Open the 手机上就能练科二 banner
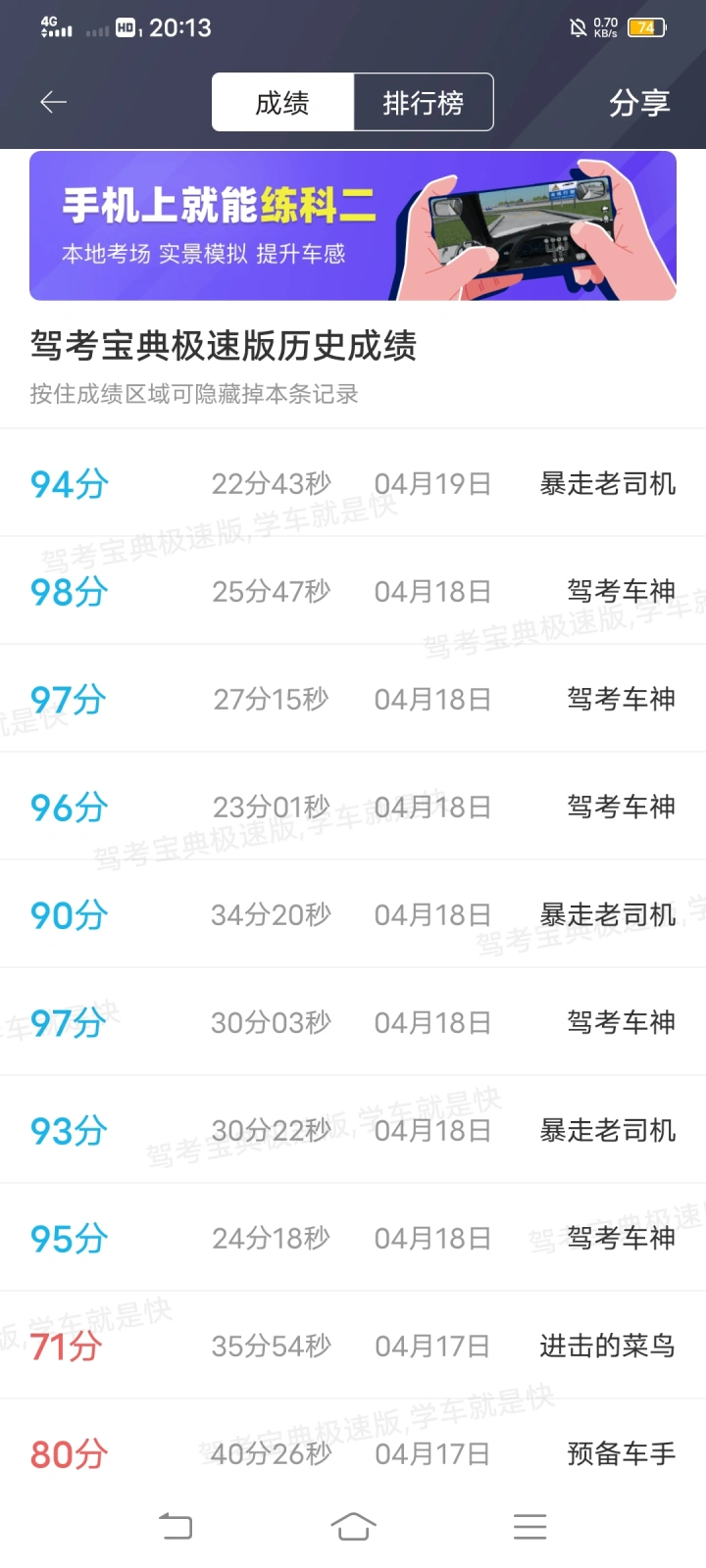Viewport: 706px width, 1568px height. (x=353, y=225)
